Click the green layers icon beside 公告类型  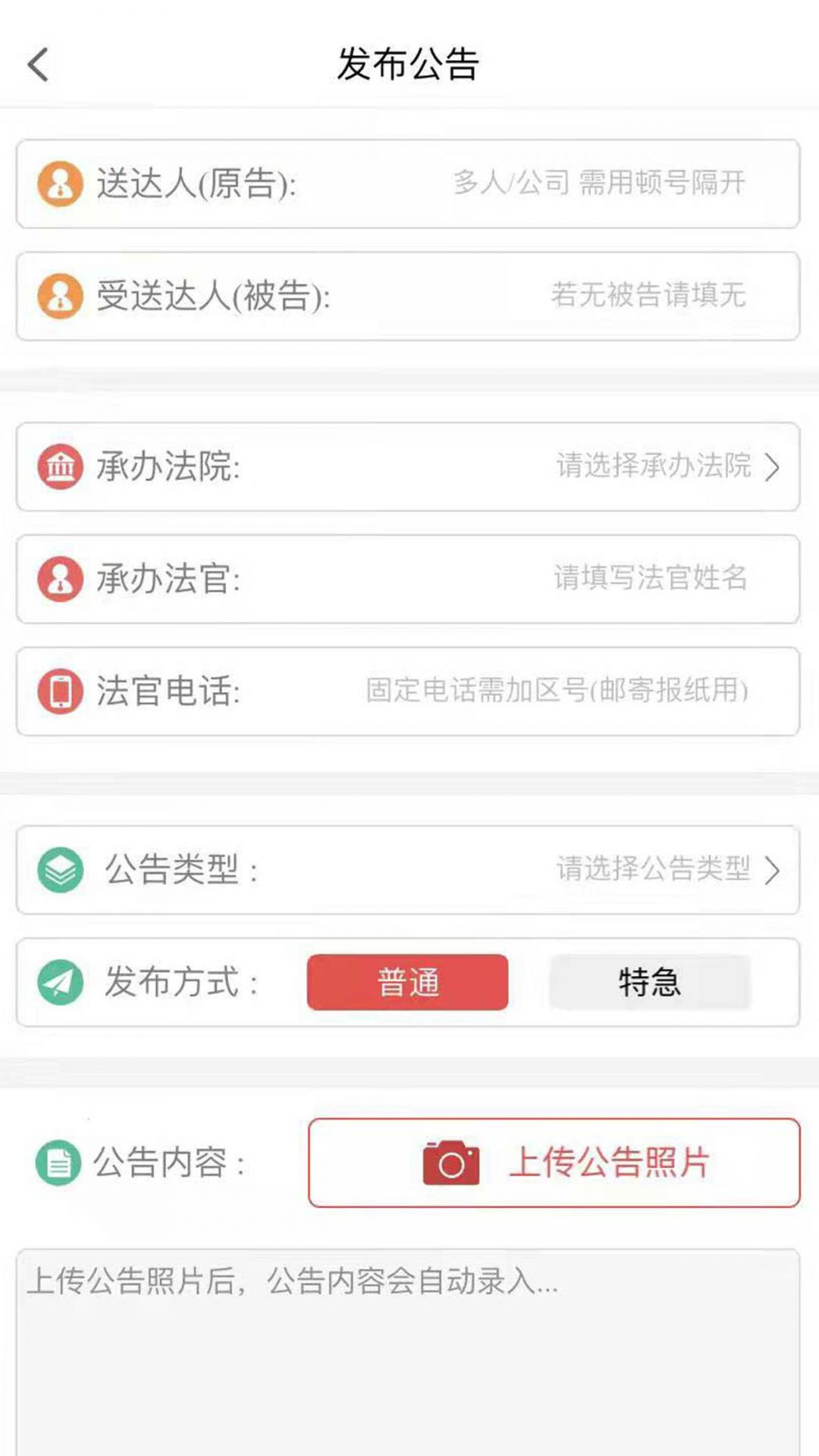(x=61, y=870)
